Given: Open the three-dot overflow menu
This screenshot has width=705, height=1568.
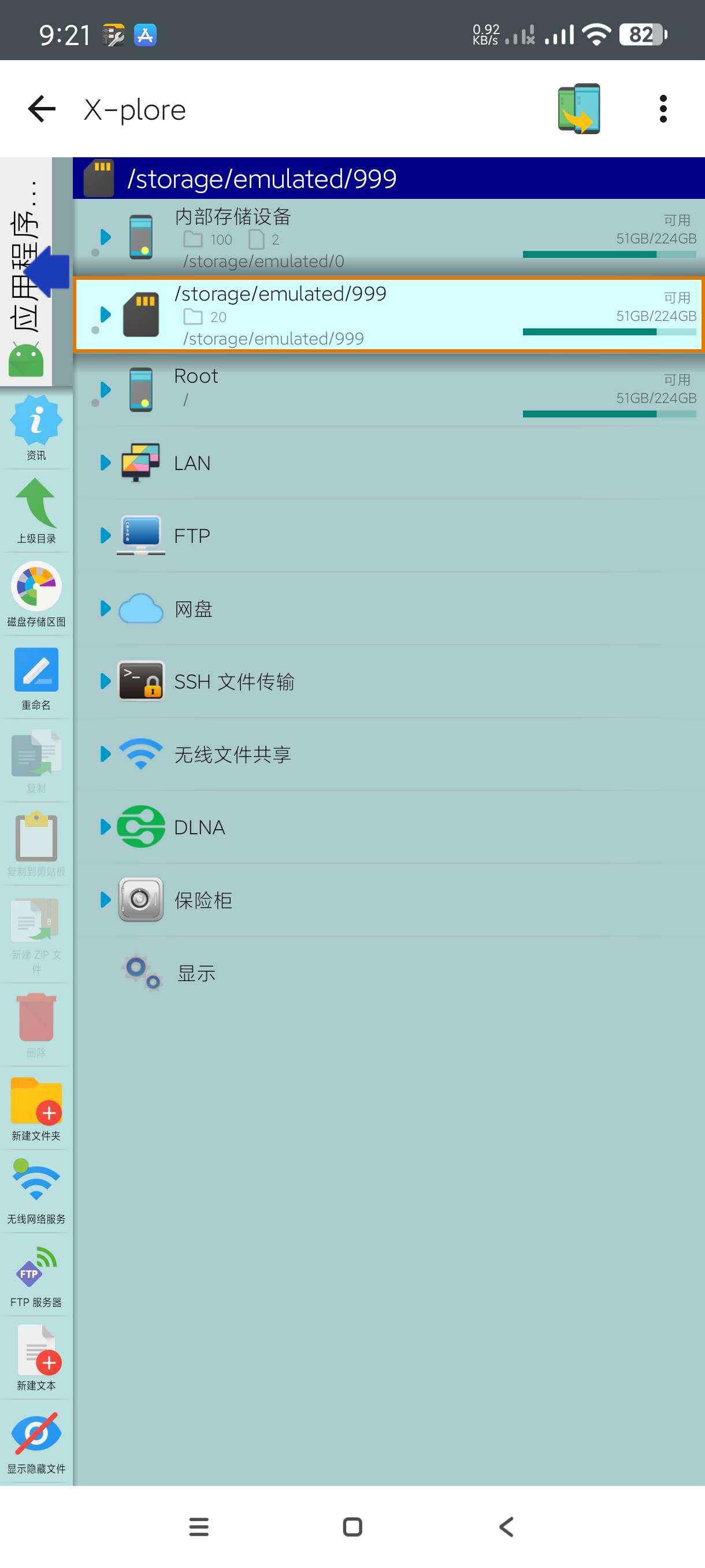Looking at the screenshot, I should 662,110.
